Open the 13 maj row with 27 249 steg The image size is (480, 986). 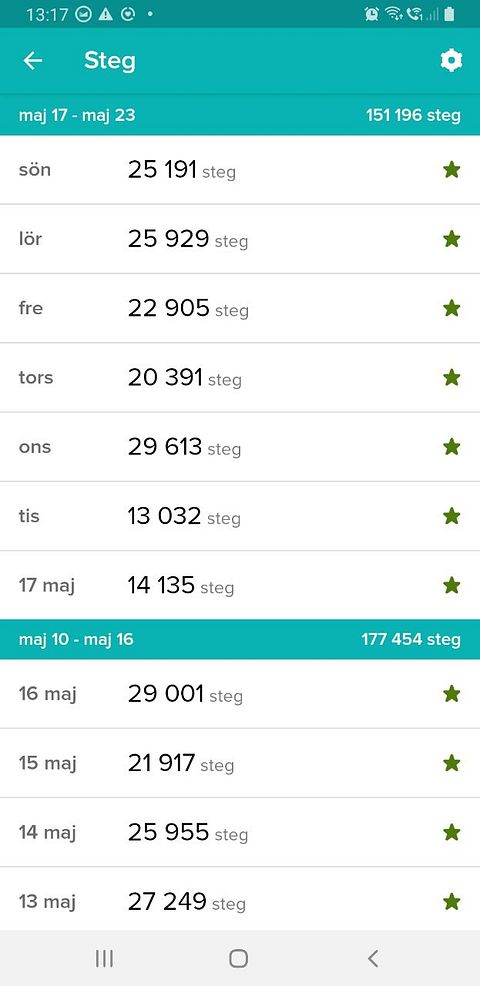(240, 902)
